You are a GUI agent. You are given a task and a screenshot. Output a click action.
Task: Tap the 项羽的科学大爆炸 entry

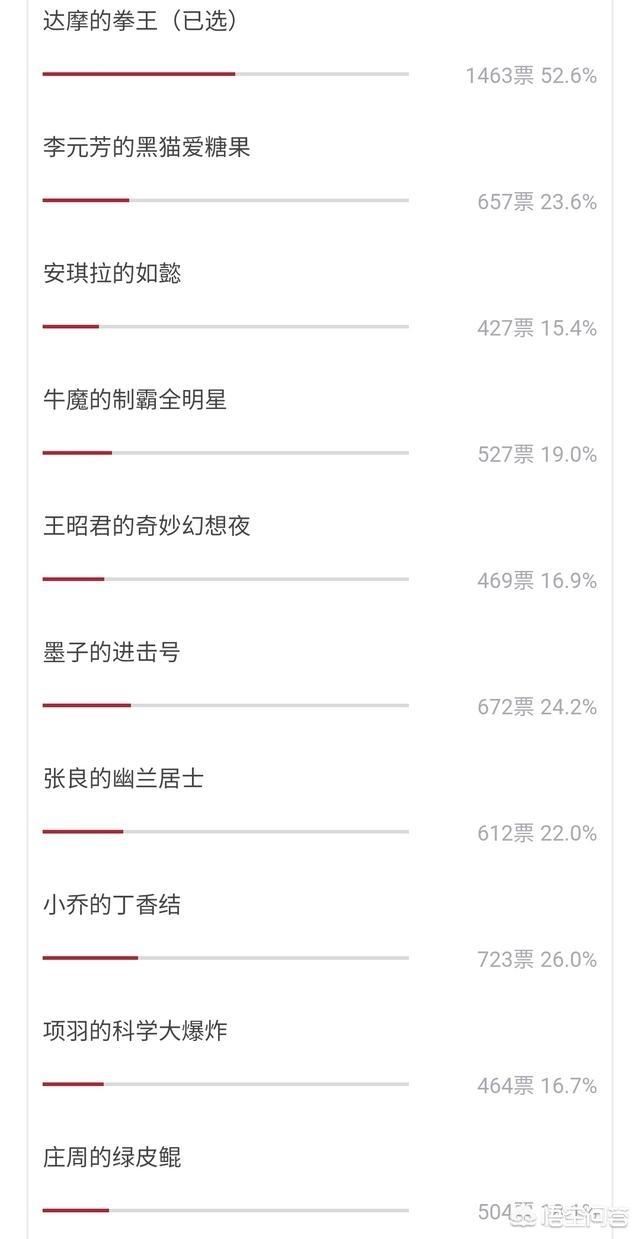coord(135,1031)
